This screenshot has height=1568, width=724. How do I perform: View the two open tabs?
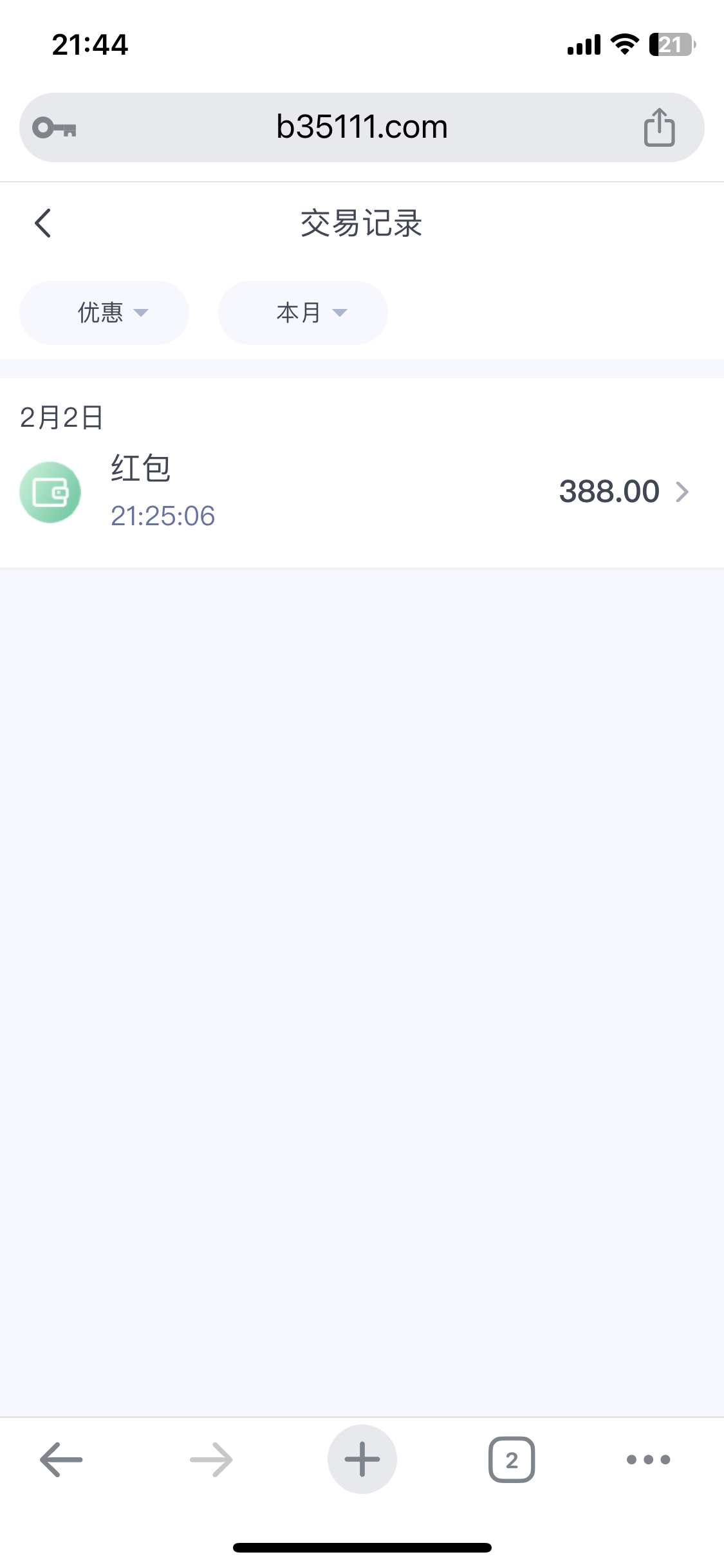512,1459
